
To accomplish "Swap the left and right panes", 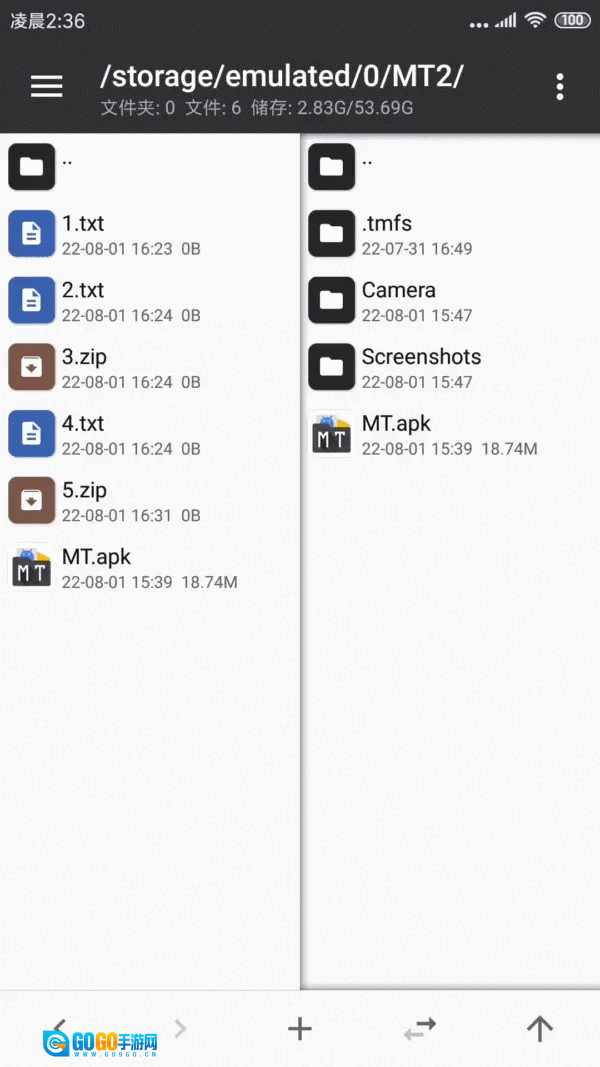I will point(420,1028).
